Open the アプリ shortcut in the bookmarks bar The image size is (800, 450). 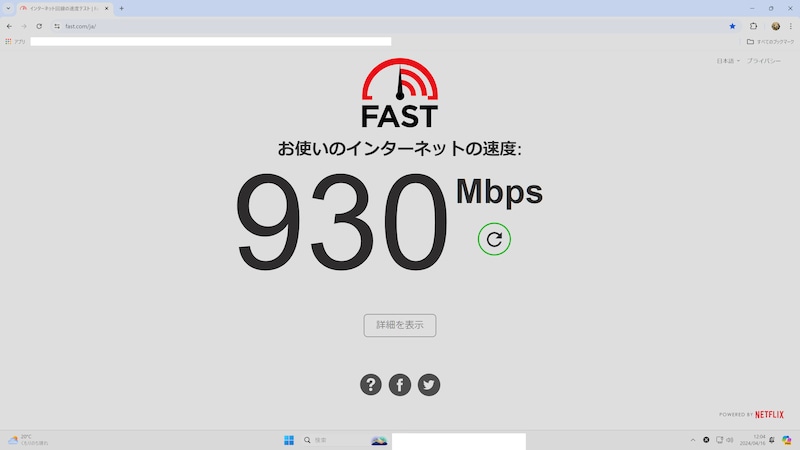coord(15,42)
